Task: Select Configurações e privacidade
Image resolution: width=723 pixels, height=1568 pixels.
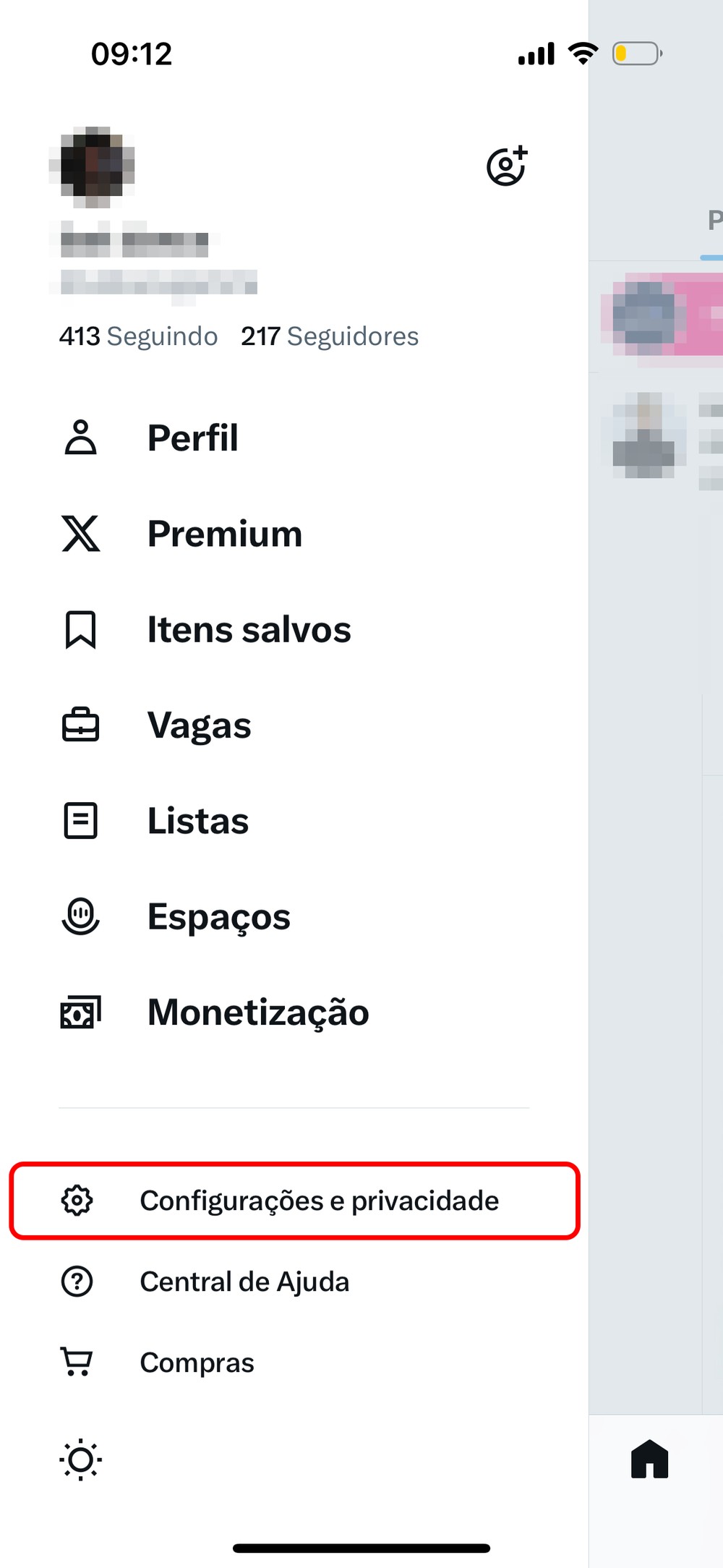Action: coord(318,1201)
